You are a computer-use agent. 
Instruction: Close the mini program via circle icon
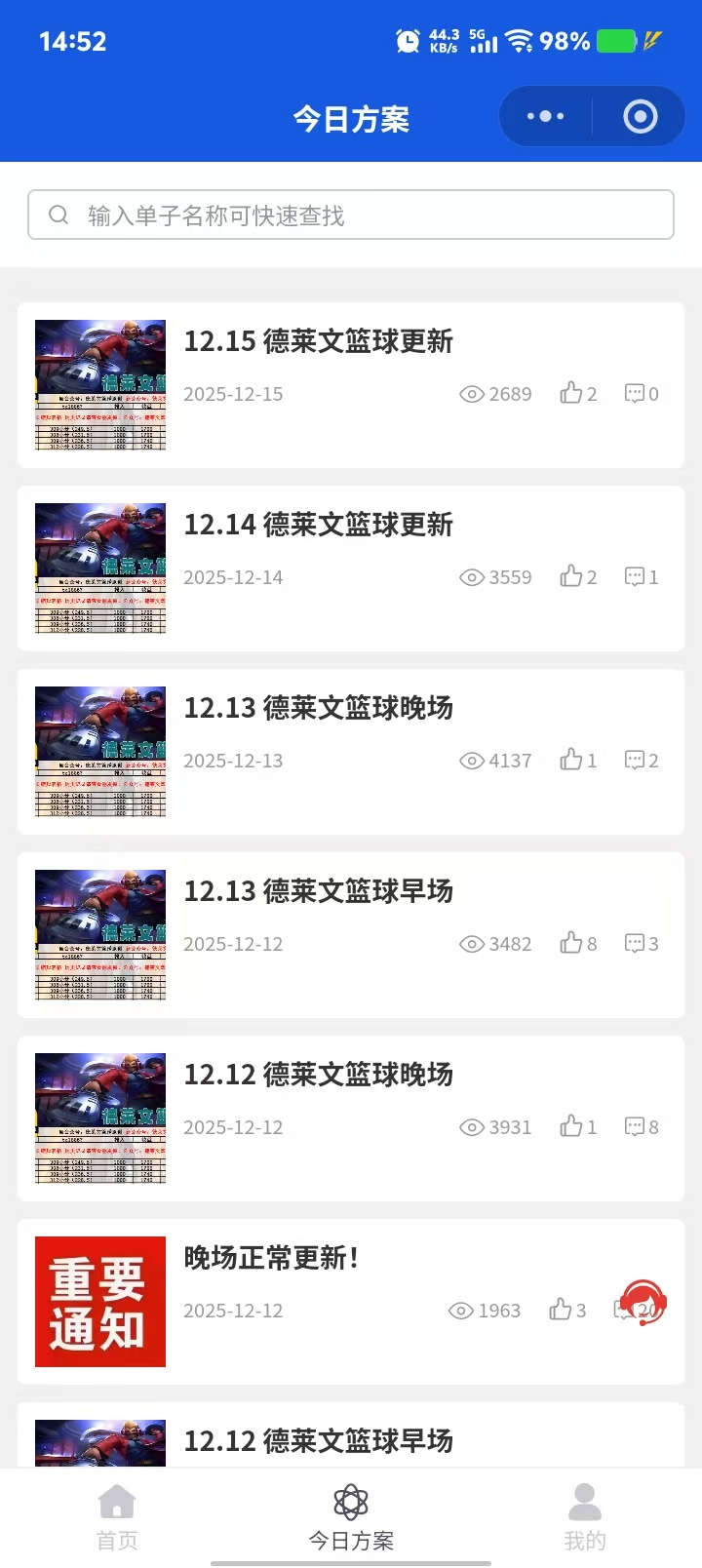coord(640,117)
